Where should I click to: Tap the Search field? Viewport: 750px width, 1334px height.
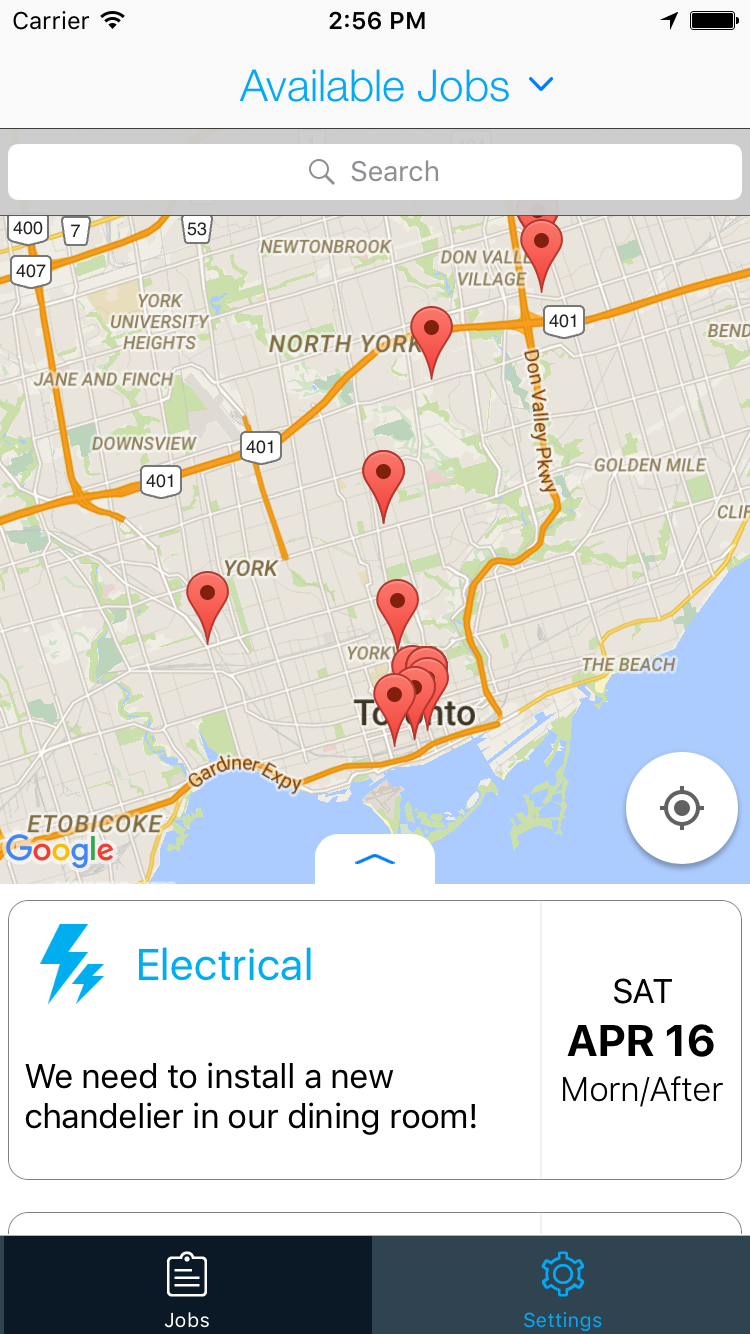(x=375, y=172)
